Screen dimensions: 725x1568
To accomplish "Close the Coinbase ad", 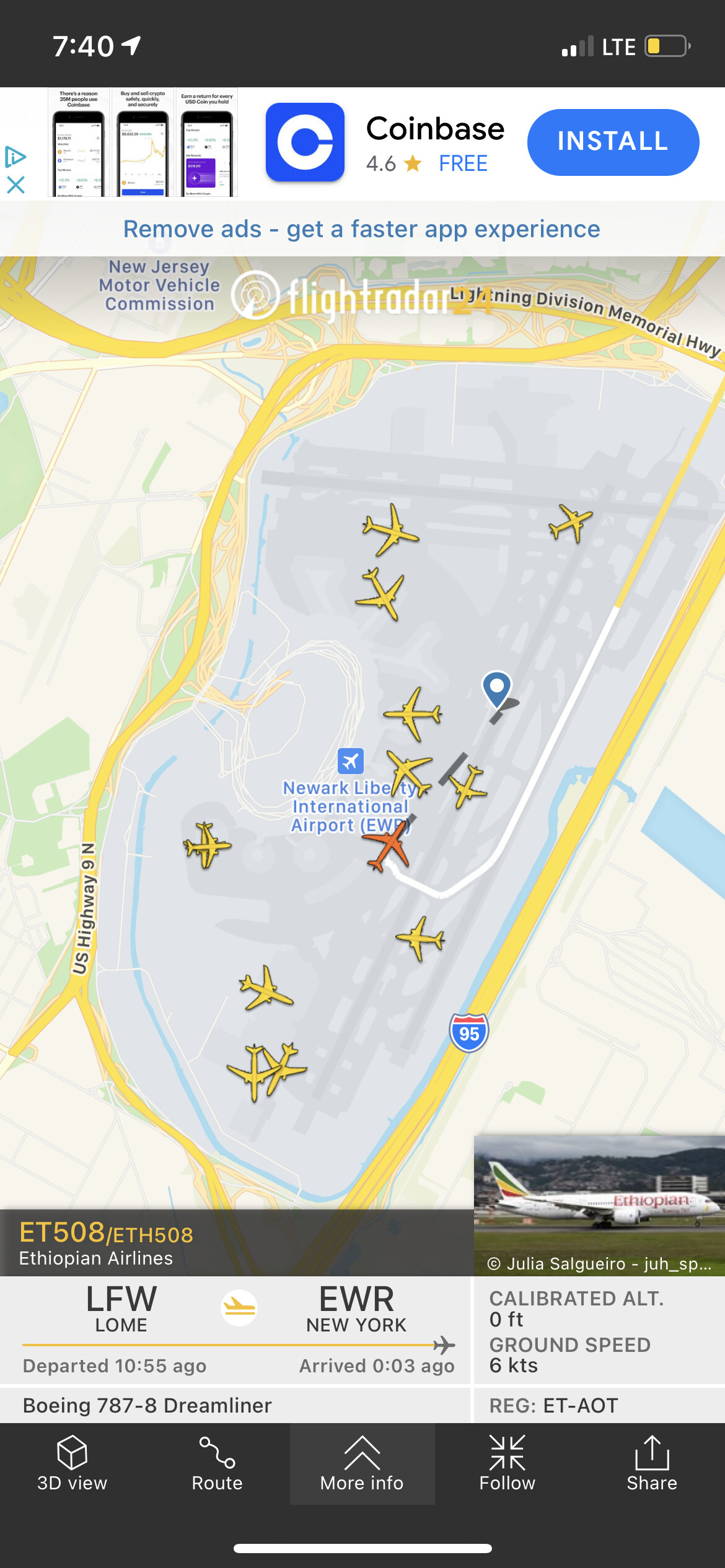I will [15, 185].
